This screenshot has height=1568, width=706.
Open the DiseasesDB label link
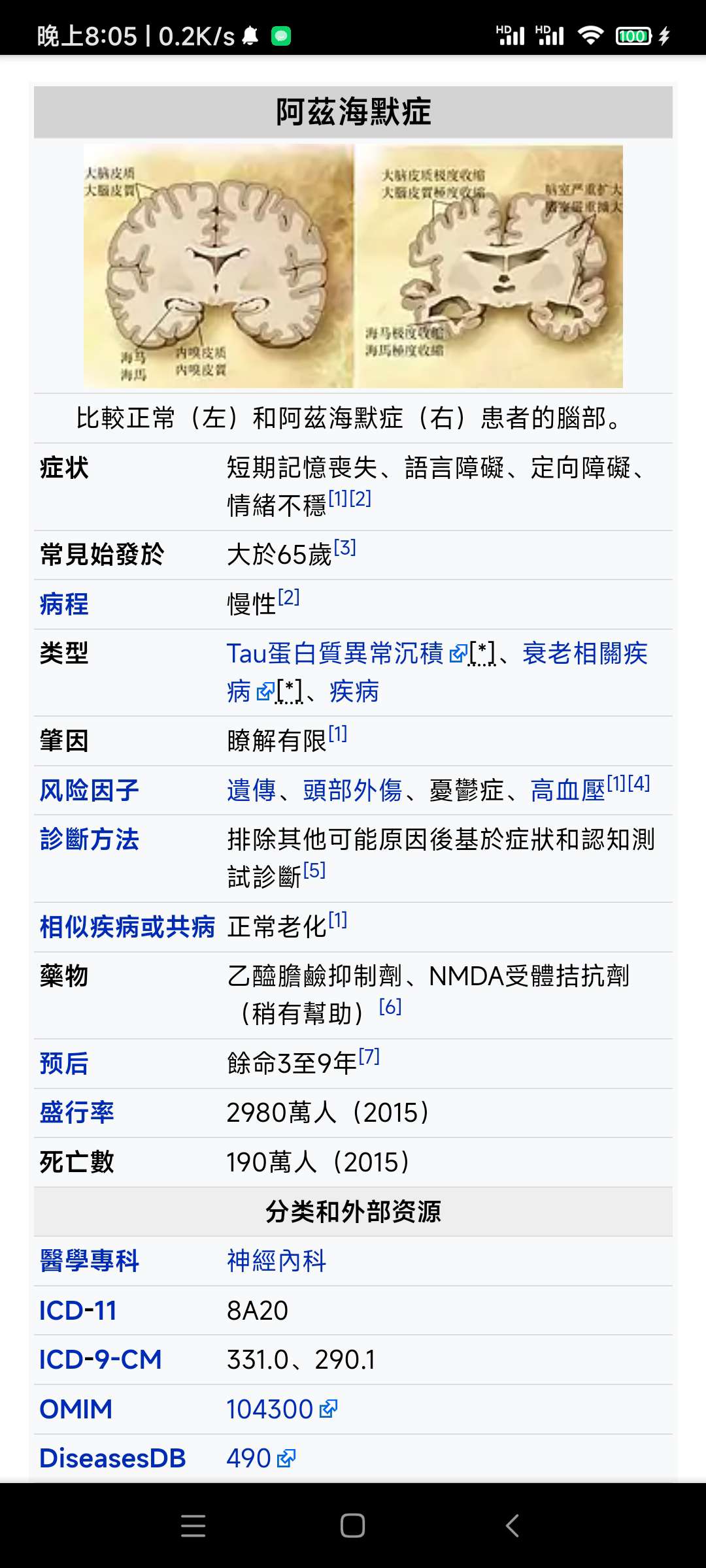[x=112, y=1458]
